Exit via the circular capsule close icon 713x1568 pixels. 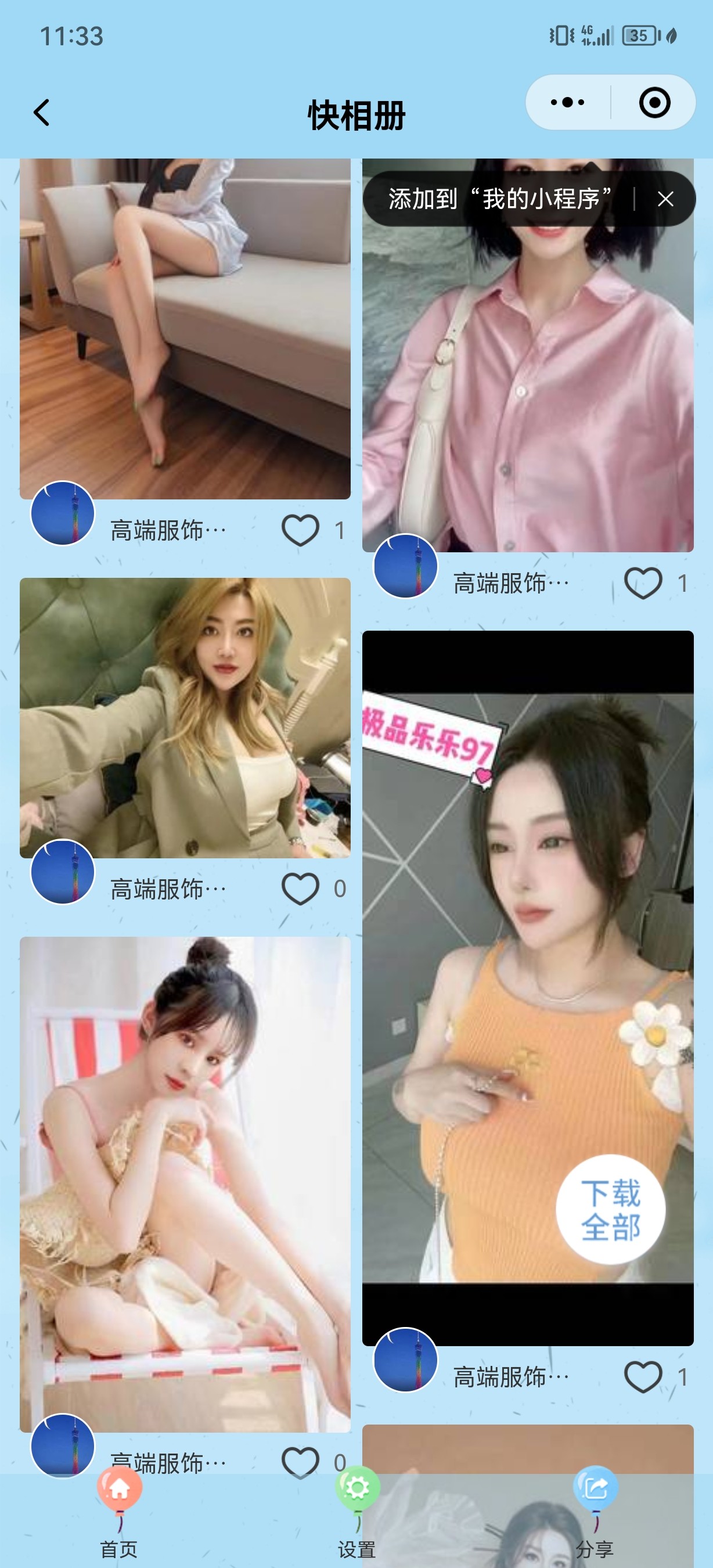656,102
